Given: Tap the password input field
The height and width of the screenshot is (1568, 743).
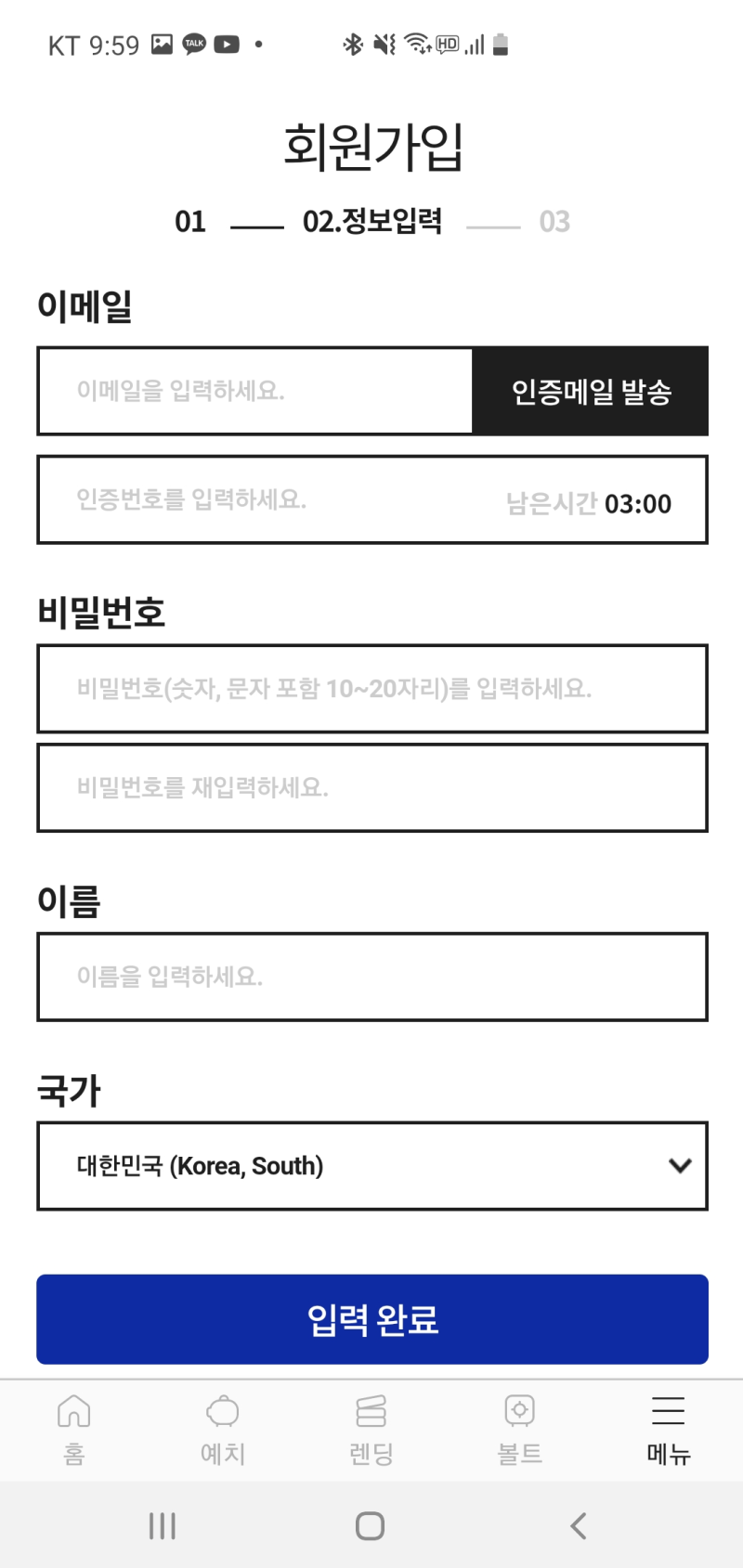Looking at the screenshot, I should pos(371,689).
